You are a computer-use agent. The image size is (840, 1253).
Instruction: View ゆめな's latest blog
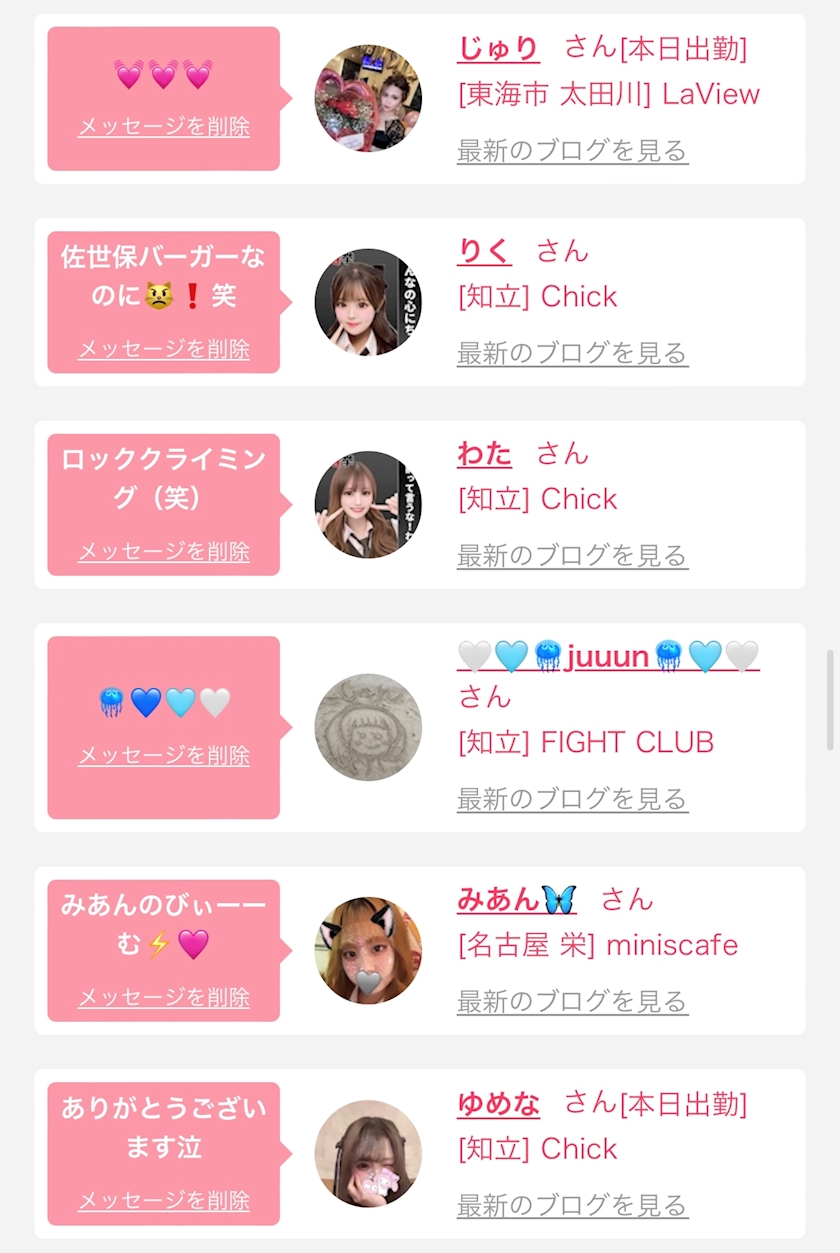coord(572,1205)
